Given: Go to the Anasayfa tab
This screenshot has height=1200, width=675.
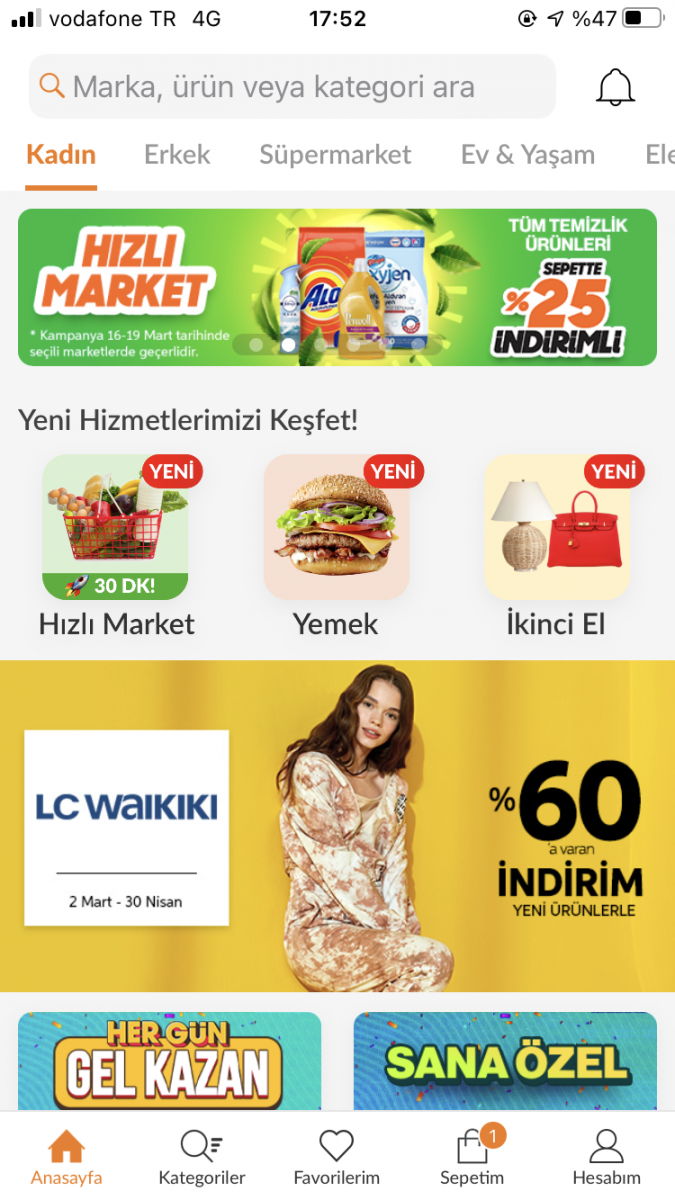Looking at the screenshot, I should [66, 1157].
